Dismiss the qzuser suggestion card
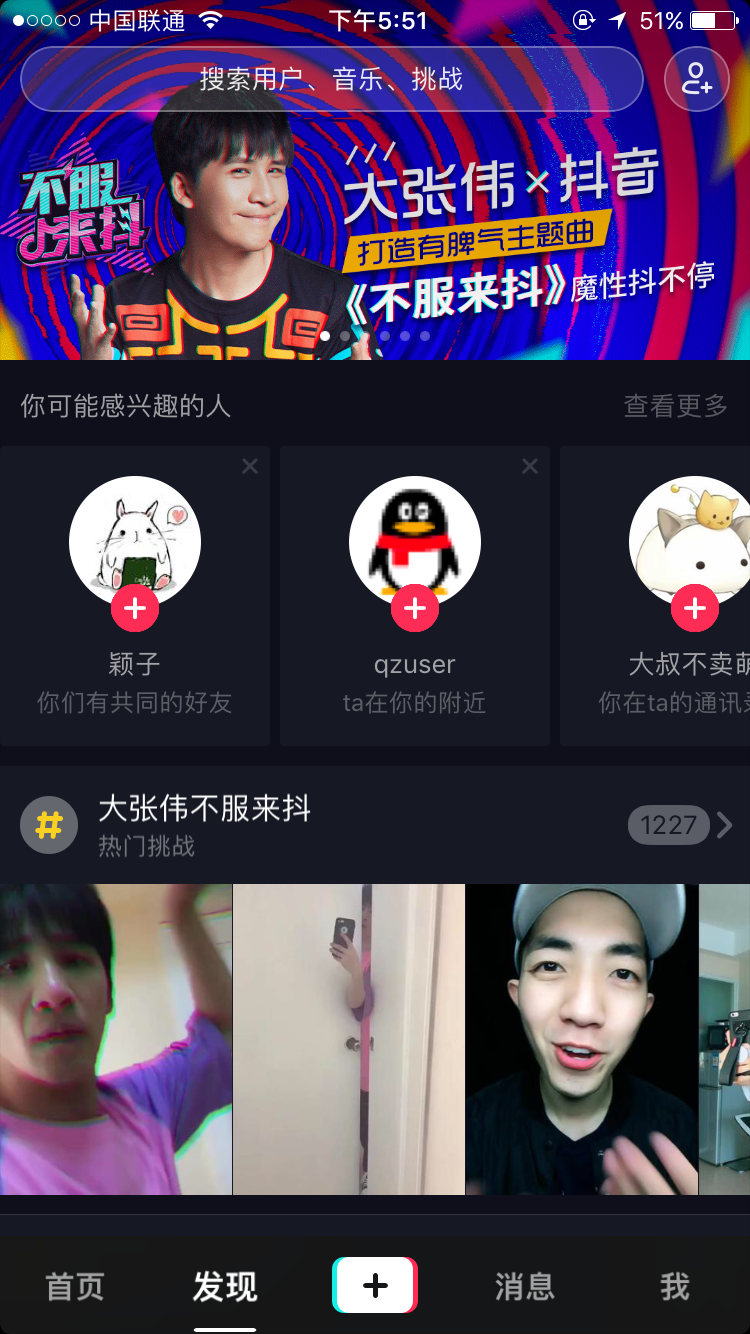 (x=529, y=465)
